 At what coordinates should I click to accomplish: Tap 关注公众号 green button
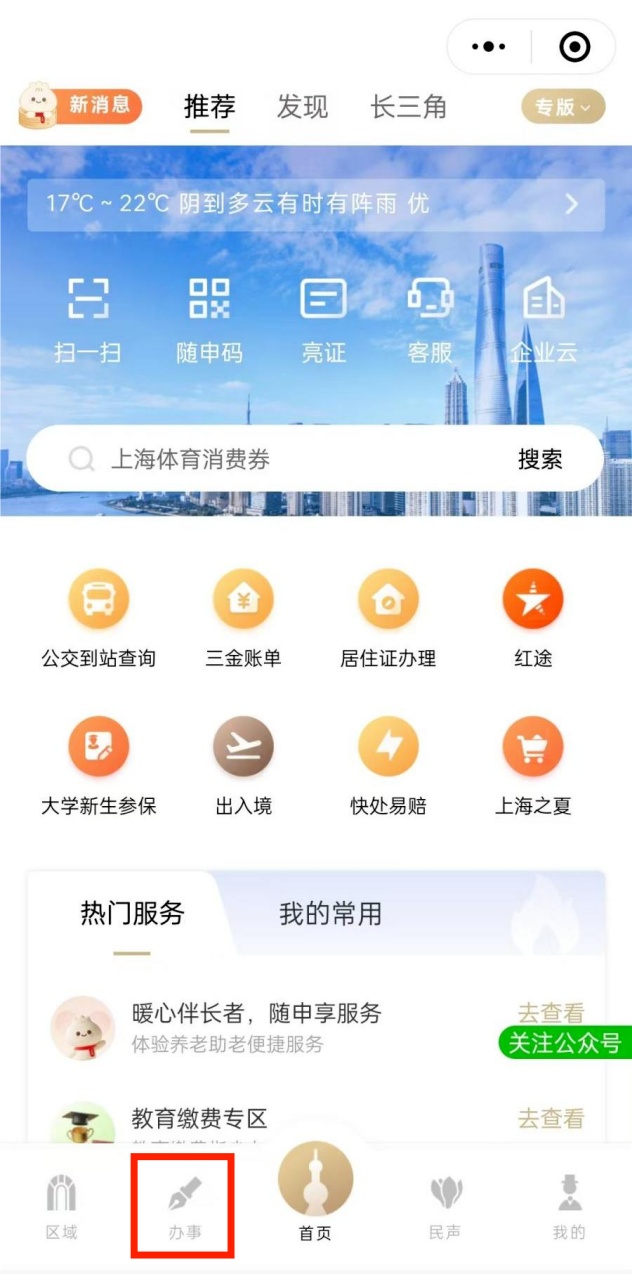tap(564, 1042)
